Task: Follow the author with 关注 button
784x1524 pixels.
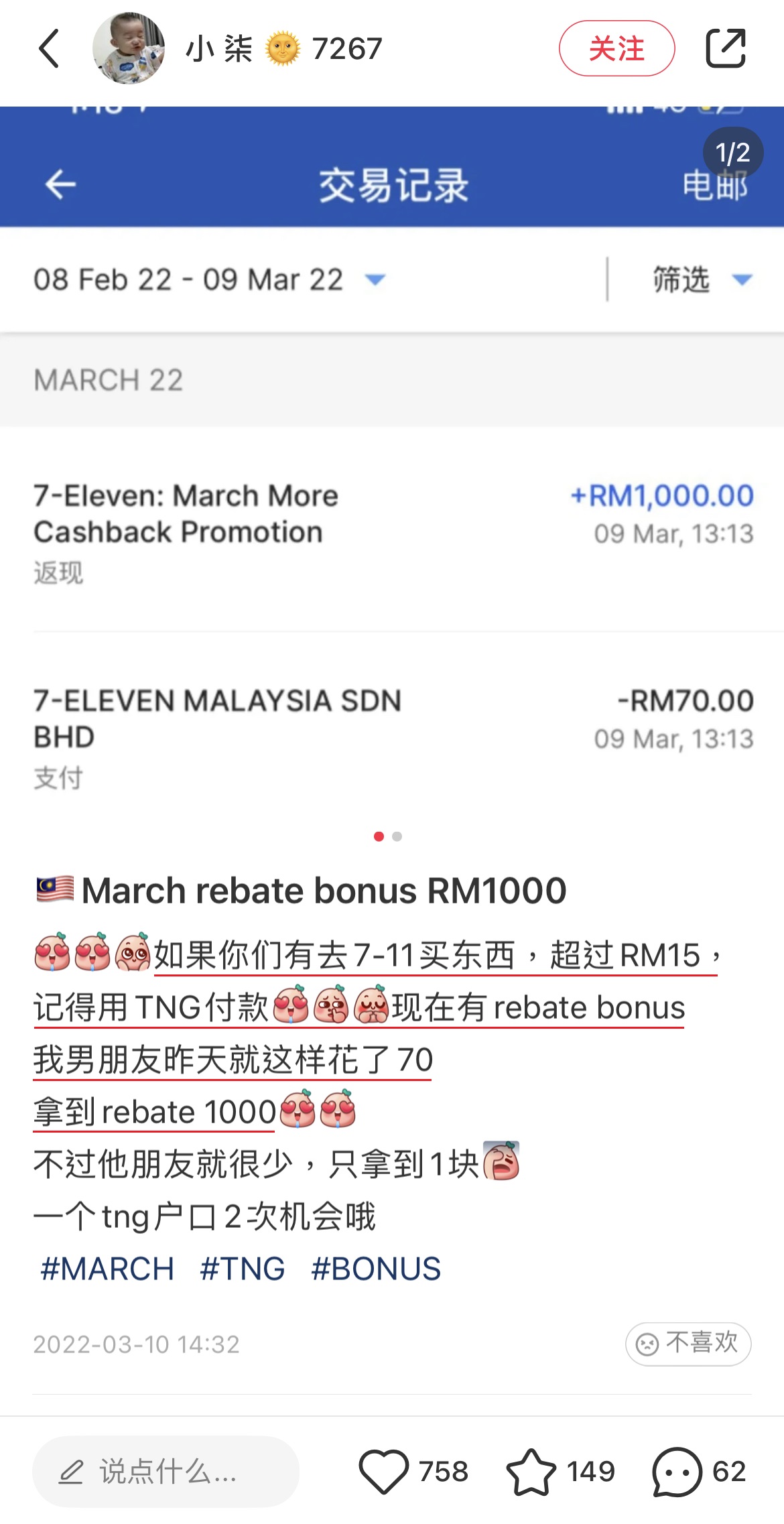Action: 616,48
